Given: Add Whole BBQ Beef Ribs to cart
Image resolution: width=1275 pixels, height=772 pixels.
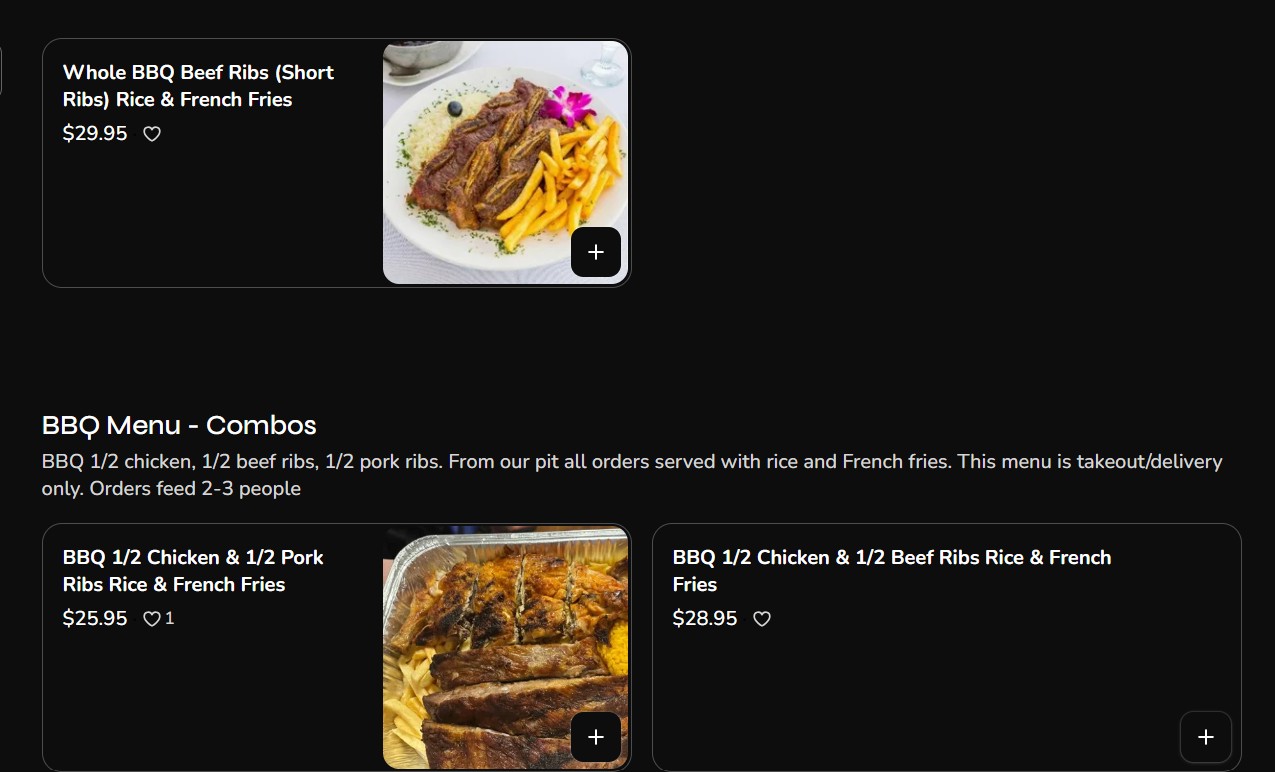Looking at the screenshot, I should coord(596,252).
